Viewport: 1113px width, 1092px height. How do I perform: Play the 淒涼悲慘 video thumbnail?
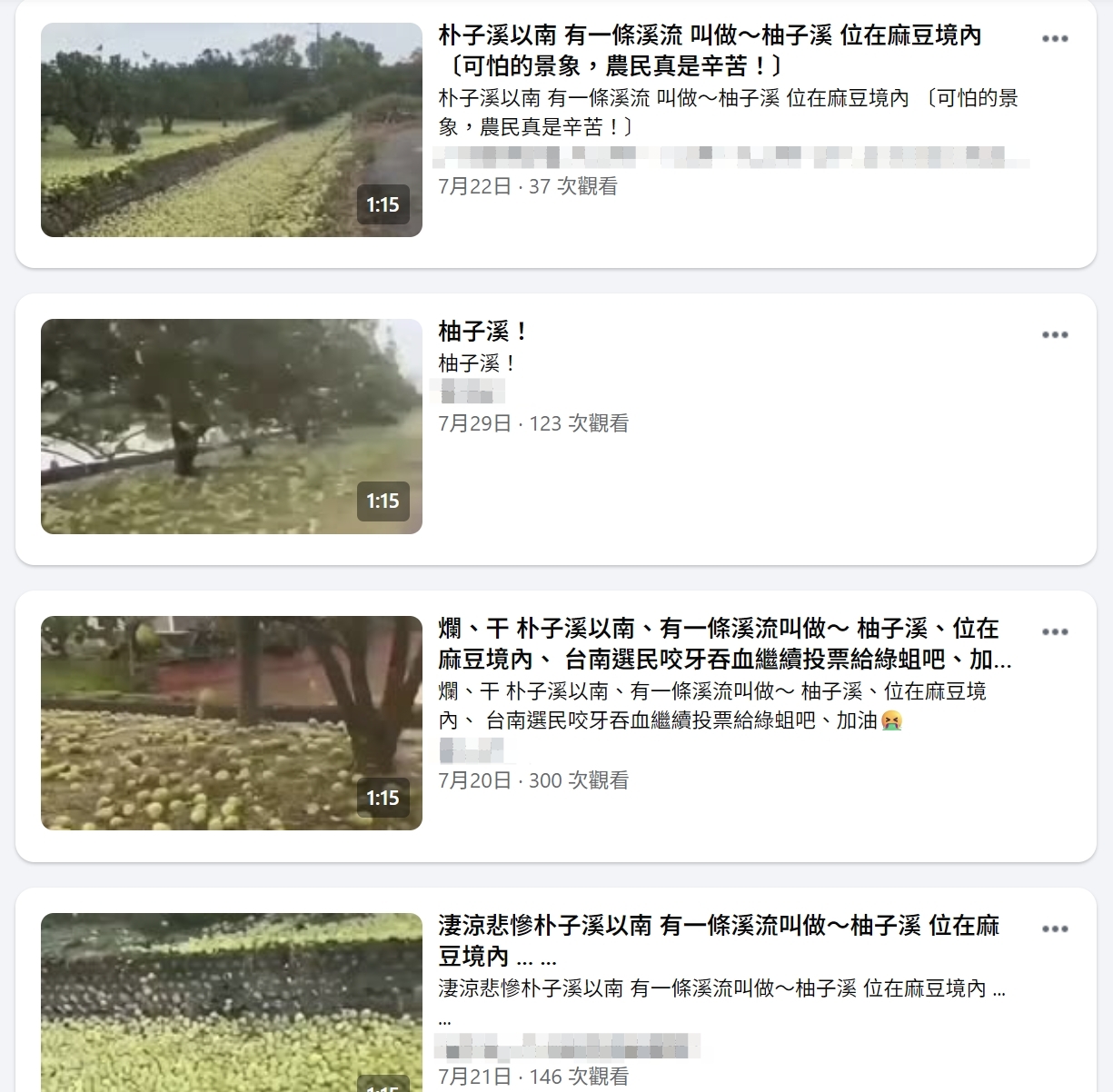click(231, 999)
